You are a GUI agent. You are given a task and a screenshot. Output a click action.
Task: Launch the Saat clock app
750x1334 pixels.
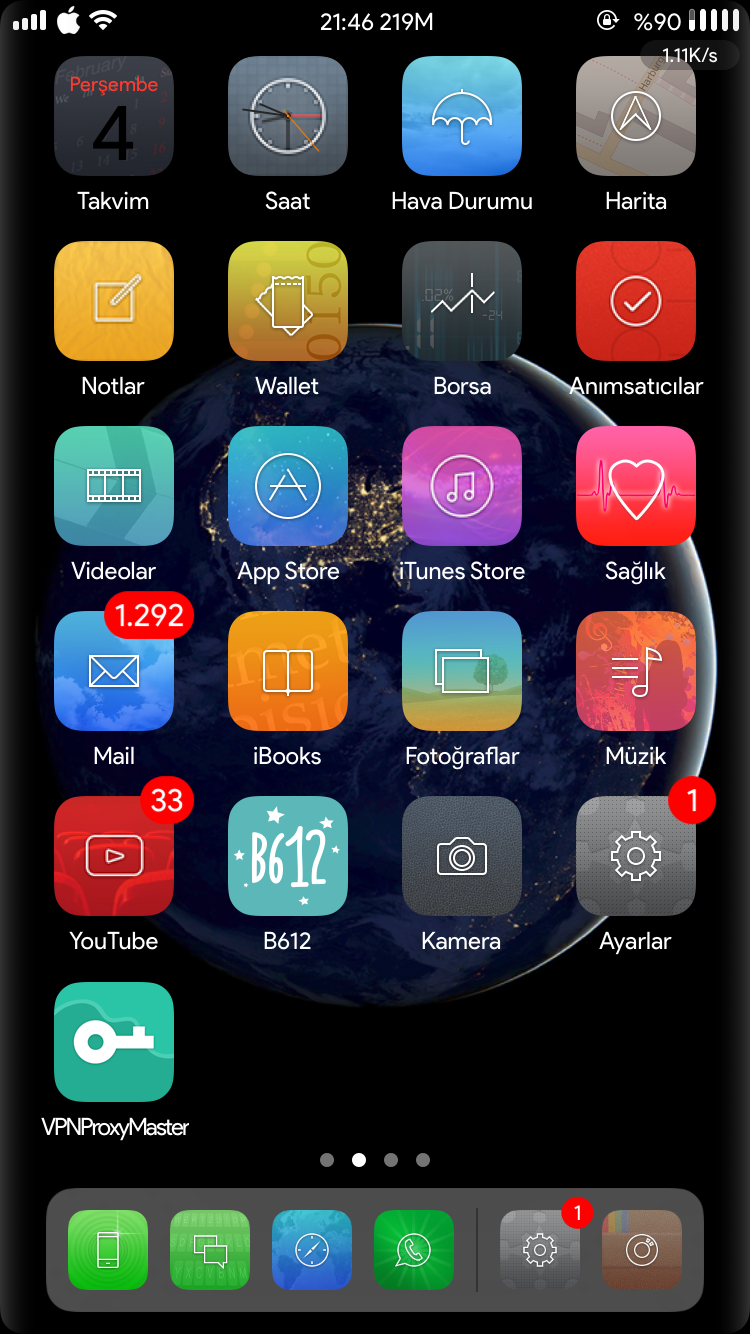(x=288, y=116)
